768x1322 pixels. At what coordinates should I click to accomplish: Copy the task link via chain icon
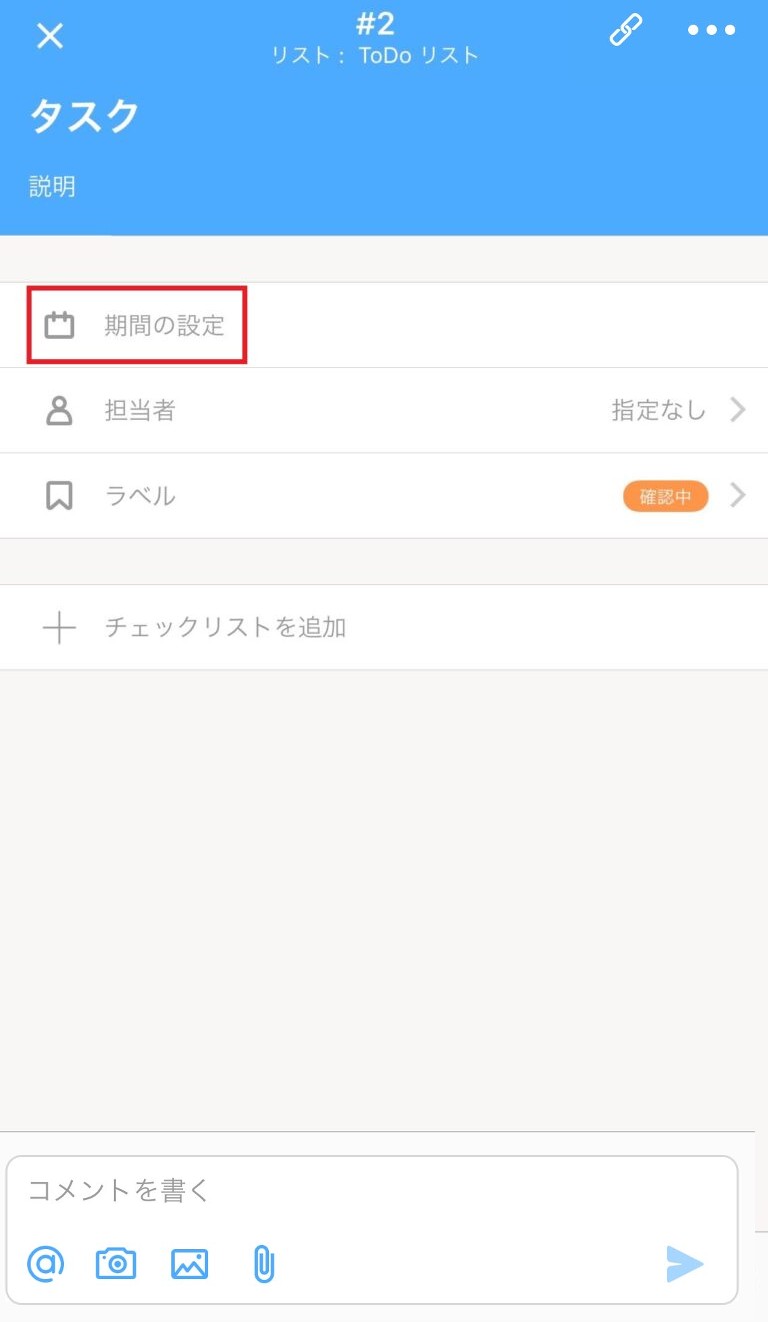626,31
